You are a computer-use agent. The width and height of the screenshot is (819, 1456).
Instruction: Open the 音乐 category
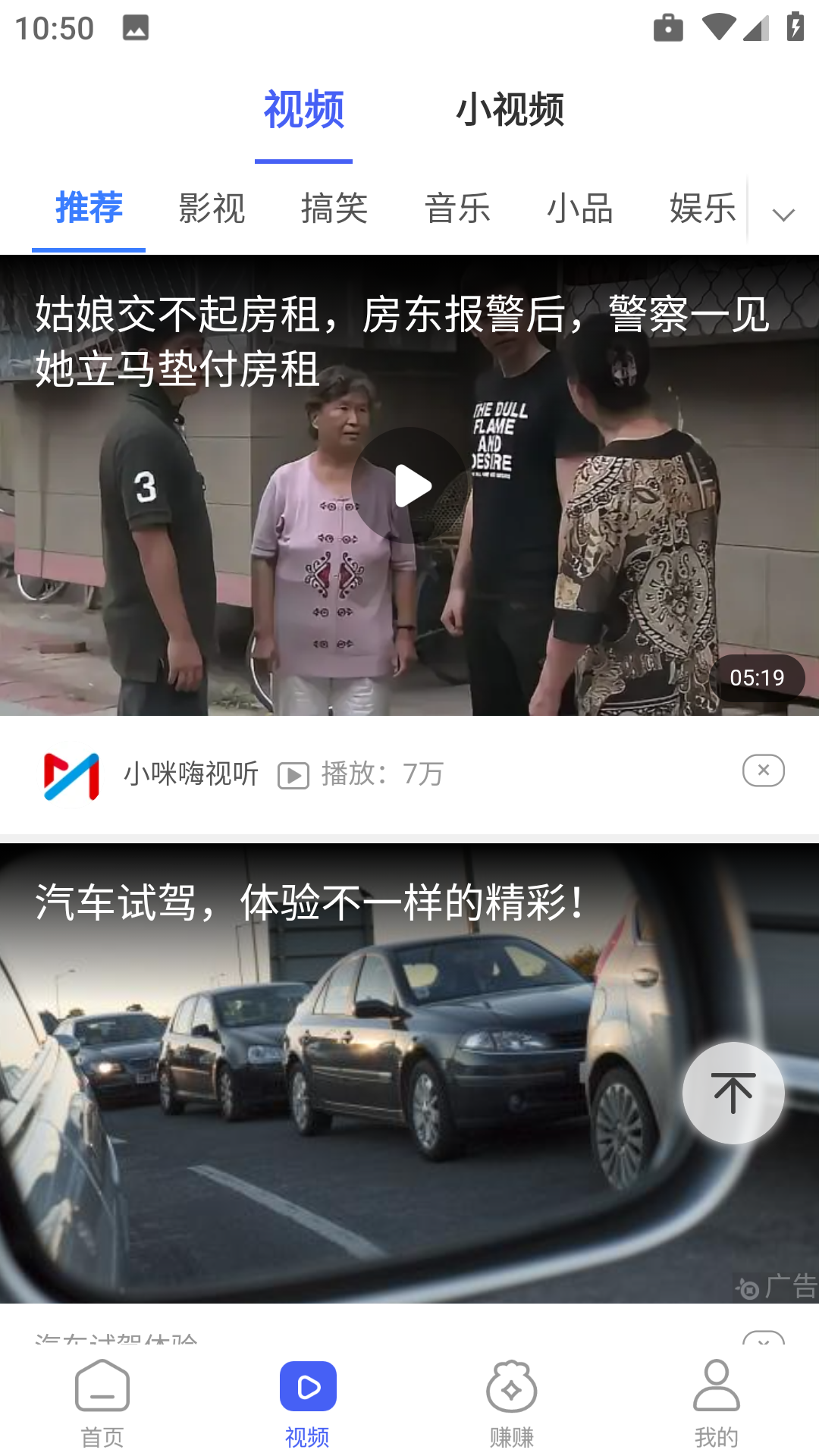coord(457,209)
